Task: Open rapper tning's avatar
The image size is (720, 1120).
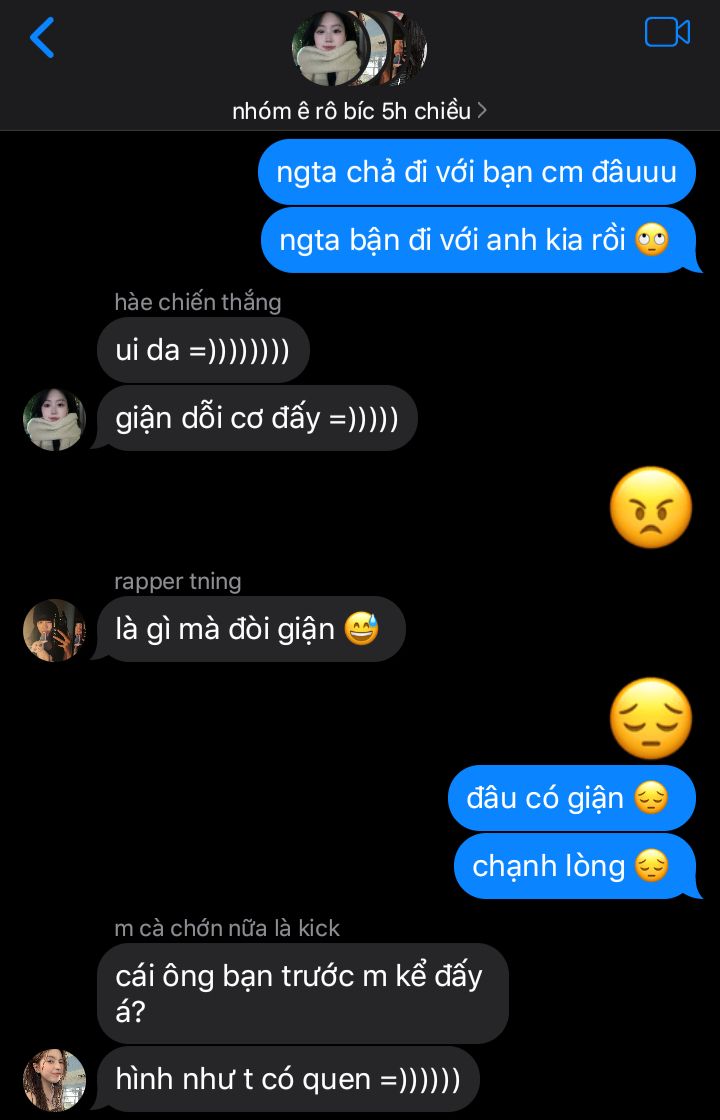Action: click(x=54, y=630)
